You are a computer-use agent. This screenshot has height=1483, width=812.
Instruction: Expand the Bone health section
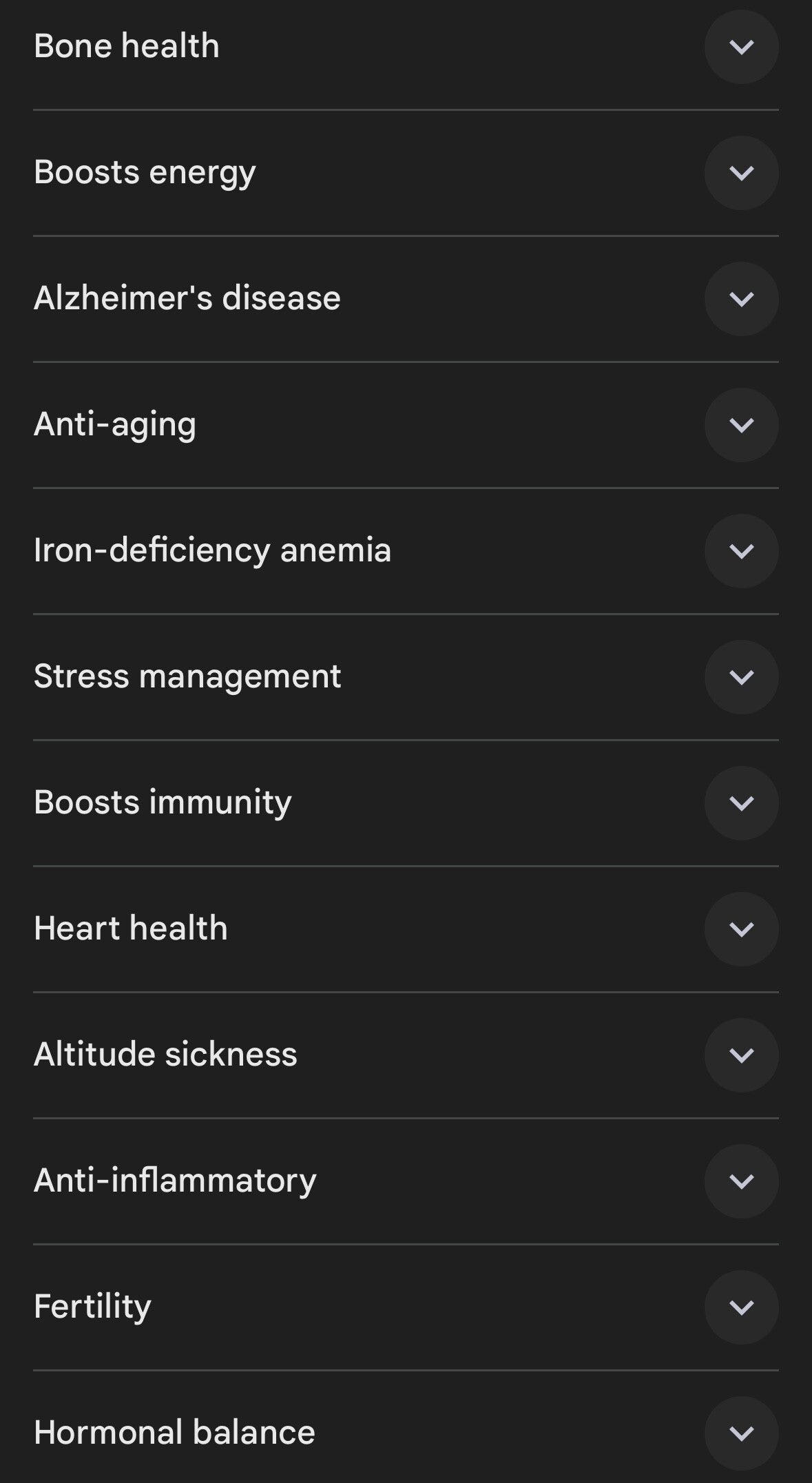pyautogui.click(x=741, y=47)
